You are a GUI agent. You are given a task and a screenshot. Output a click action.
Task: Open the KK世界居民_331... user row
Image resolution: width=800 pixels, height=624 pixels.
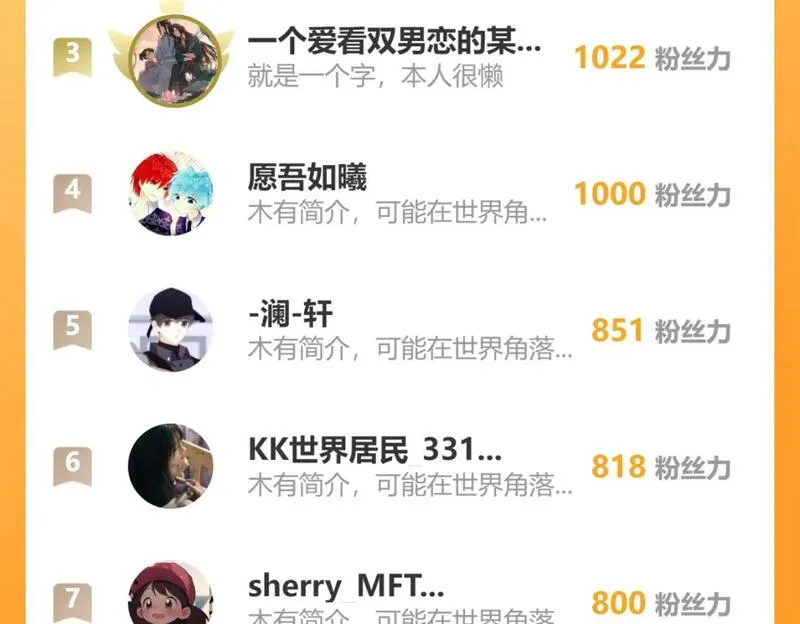point(399,466)
